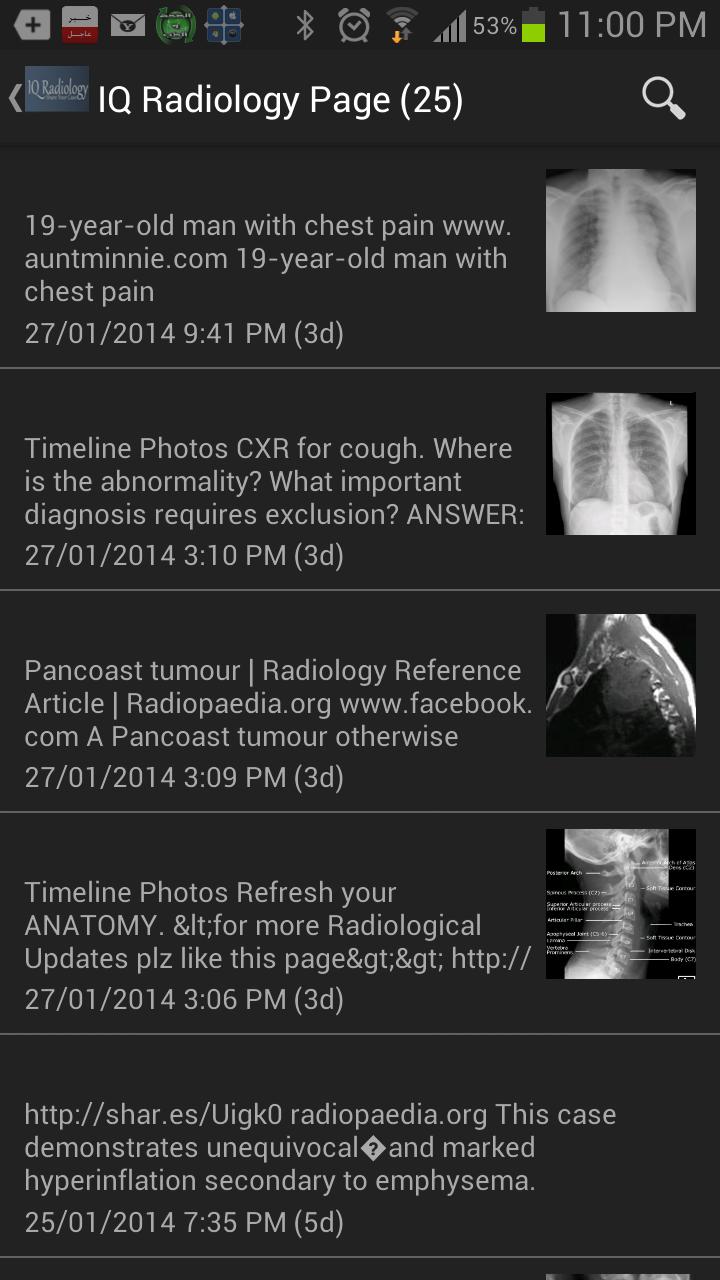Go back using the back chevron

pyautogui.click(x=13, y=99)
